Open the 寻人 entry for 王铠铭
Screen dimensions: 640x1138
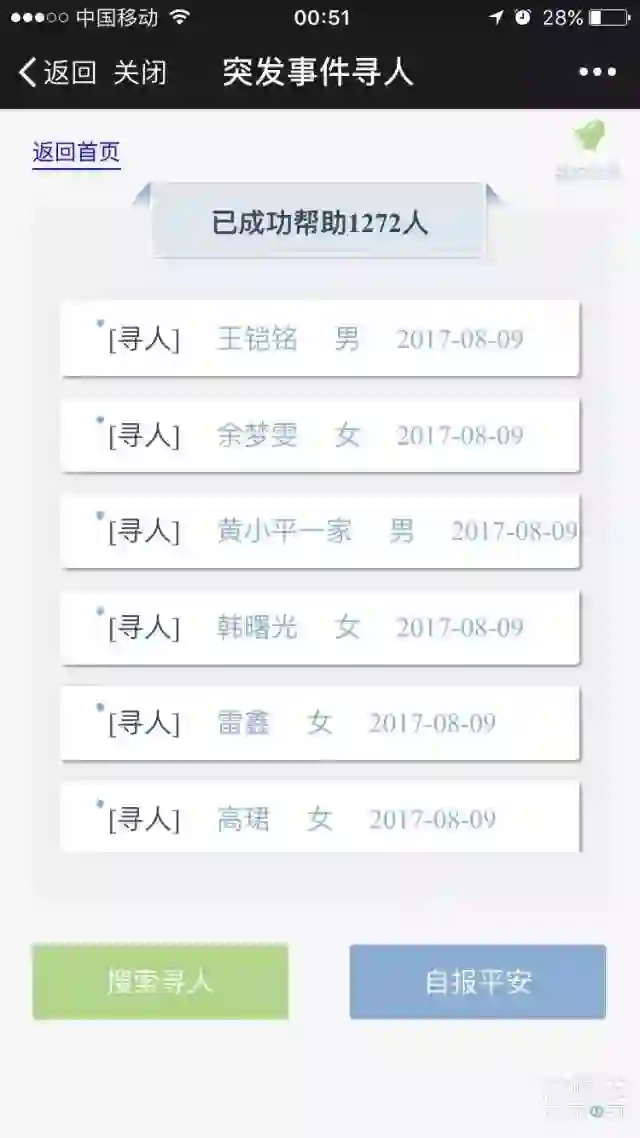[320, 339]
